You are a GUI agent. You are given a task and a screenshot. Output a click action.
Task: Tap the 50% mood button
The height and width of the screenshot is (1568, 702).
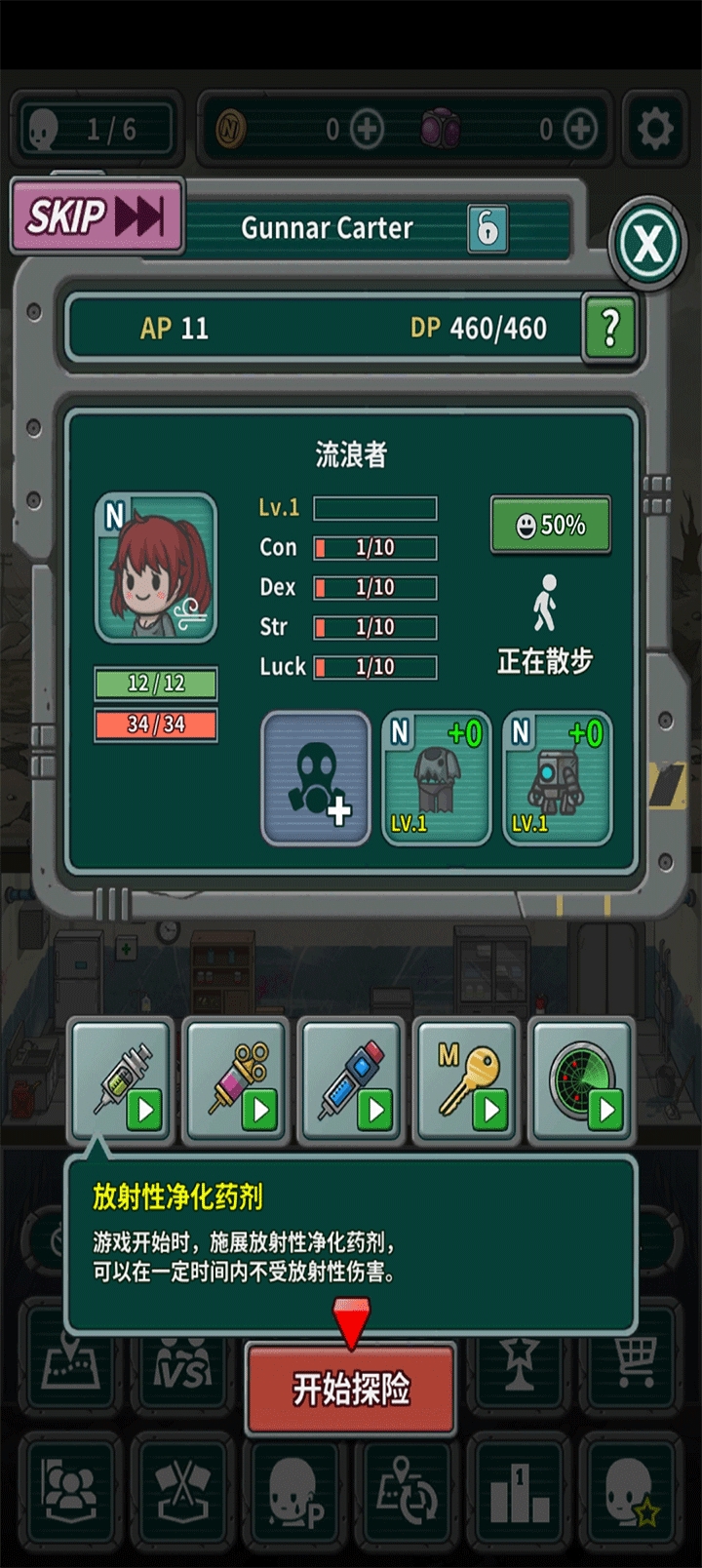pos(551,526)
